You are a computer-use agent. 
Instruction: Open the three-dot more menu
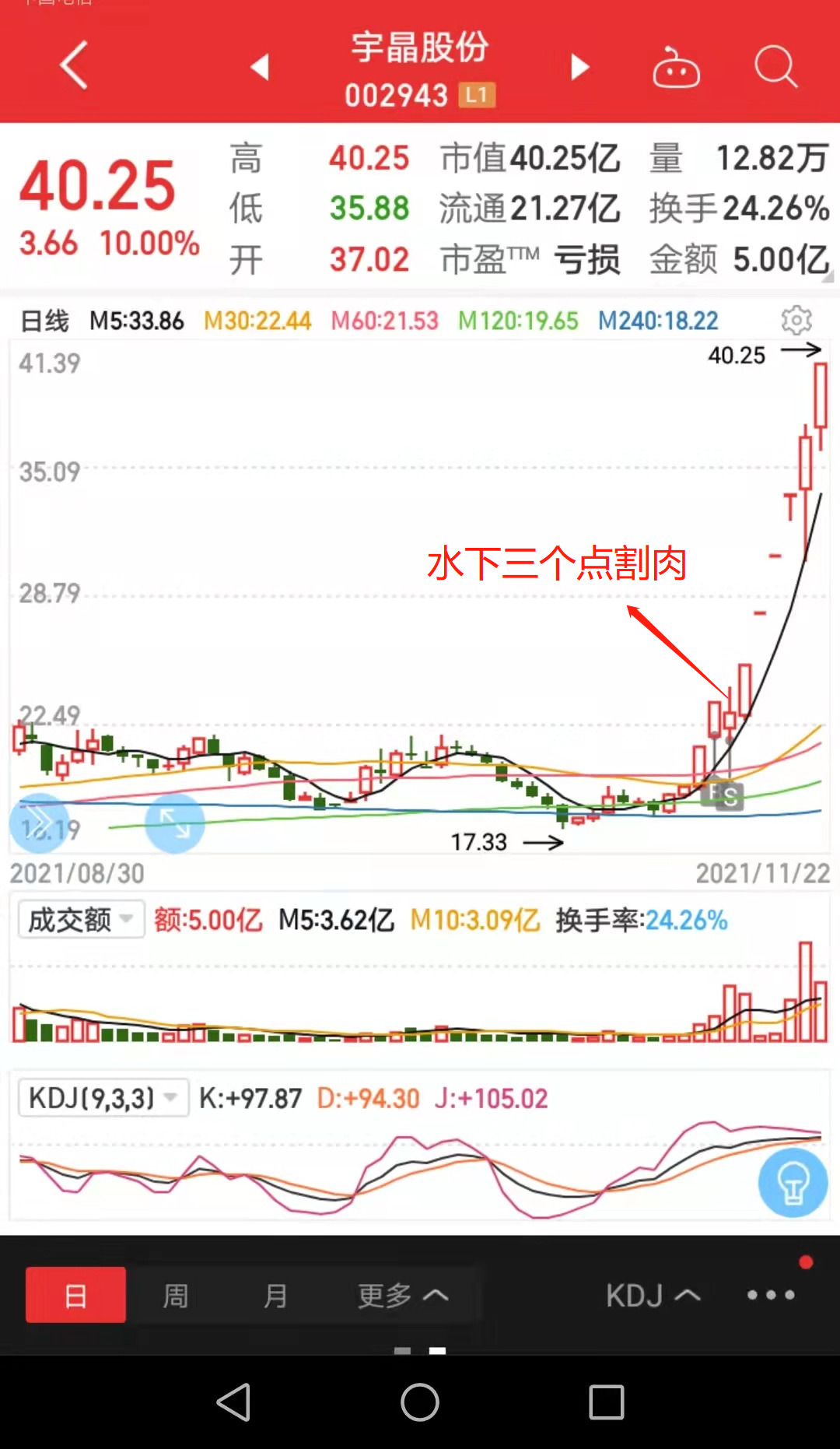point(771,1295)
